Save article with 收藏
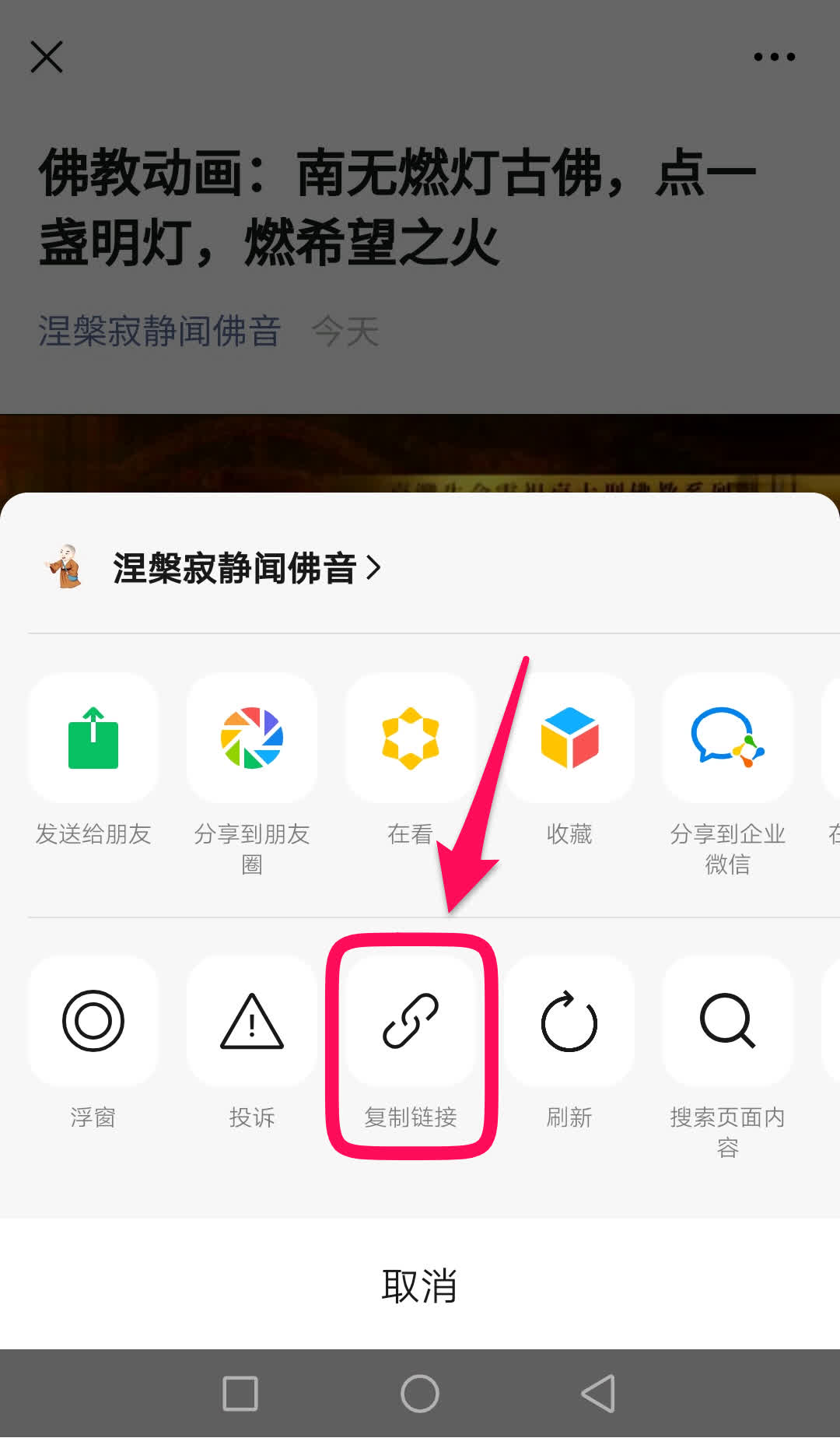This screenshot has width=840, height=1438. click(569, 738)
